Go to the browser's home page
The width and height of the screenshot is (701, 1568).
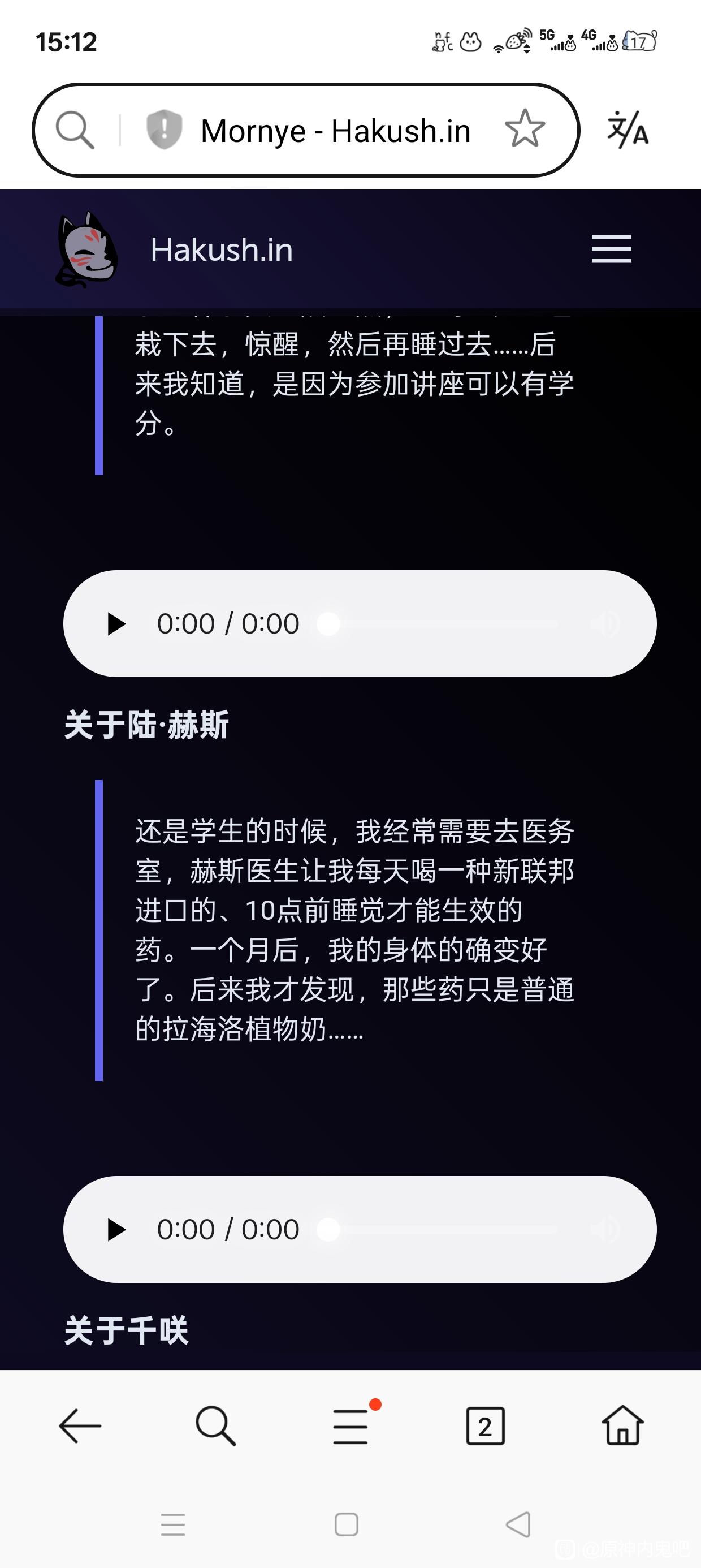pyautogui.click(x=622, y=1425)
